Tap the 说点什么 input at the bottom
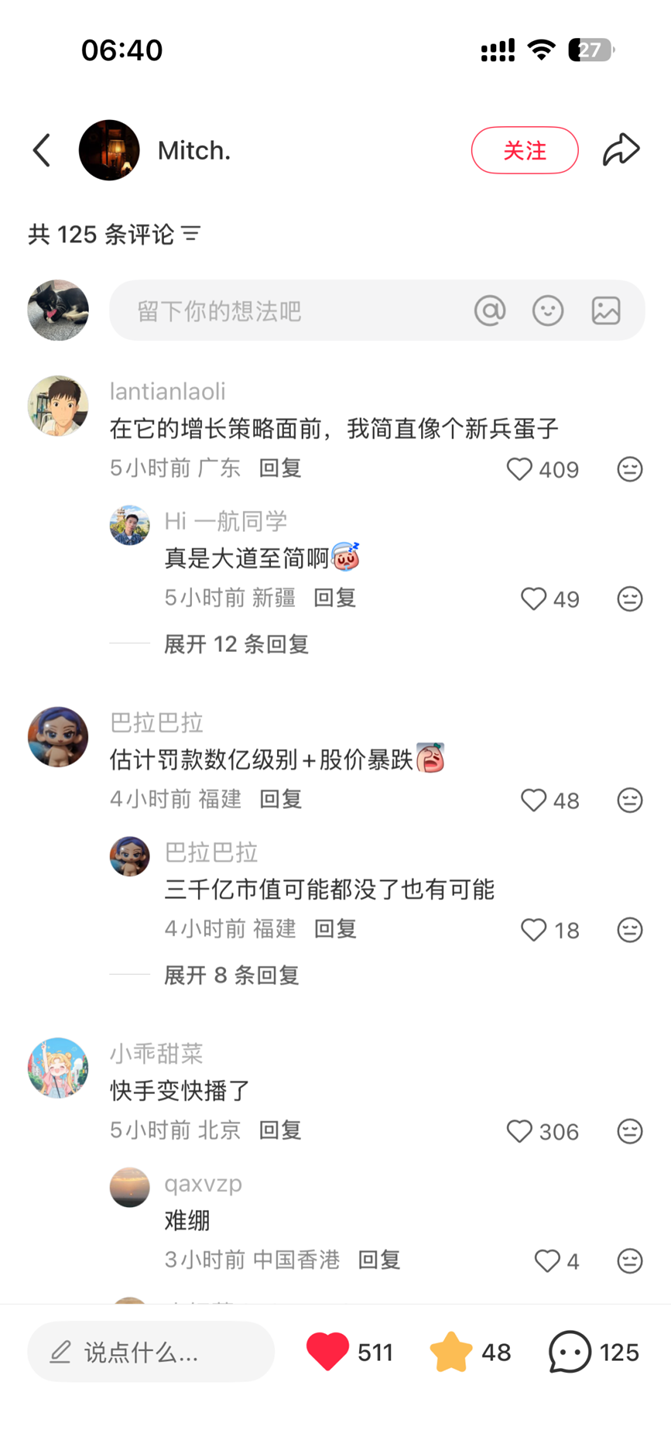The width and height of the screenshot is (671, 1454). [150, 1353]
